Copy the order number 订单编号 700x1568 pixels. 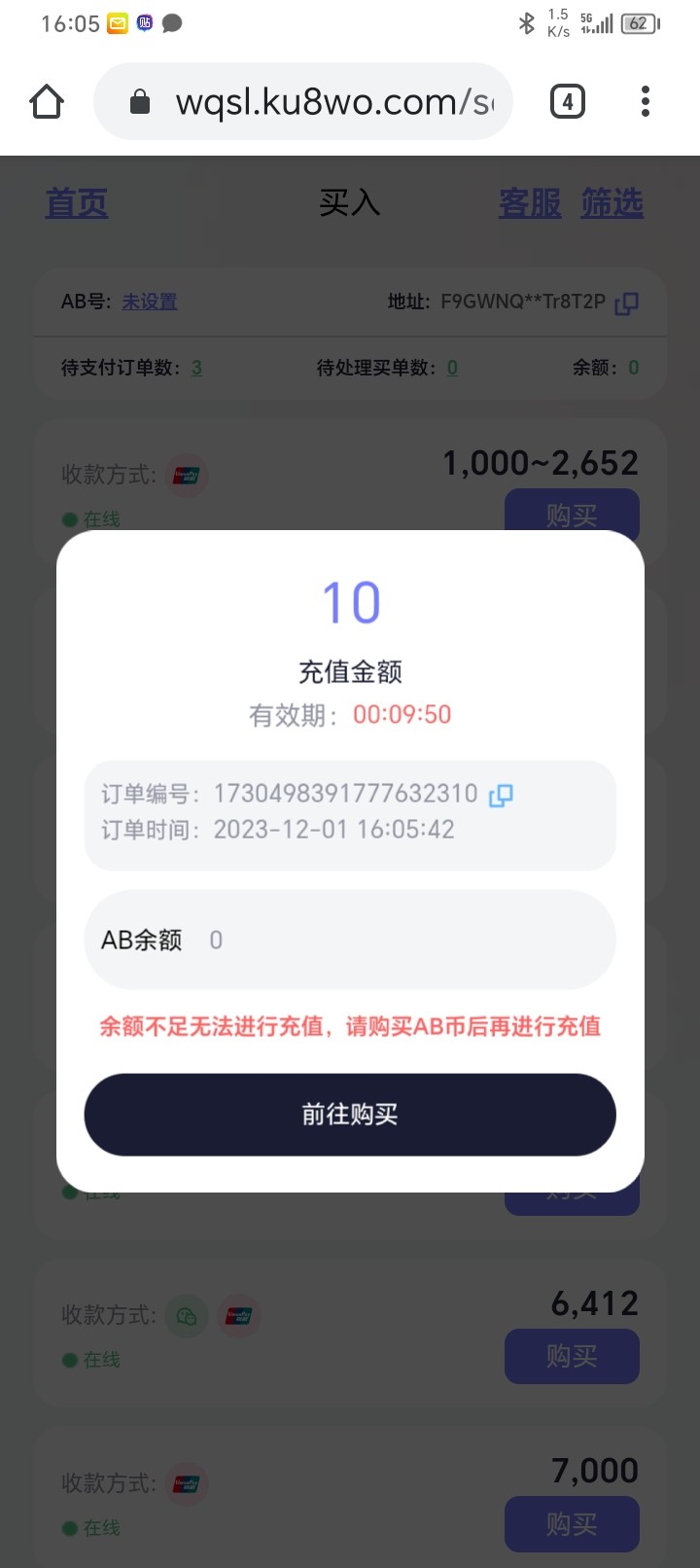coord(501,795)
